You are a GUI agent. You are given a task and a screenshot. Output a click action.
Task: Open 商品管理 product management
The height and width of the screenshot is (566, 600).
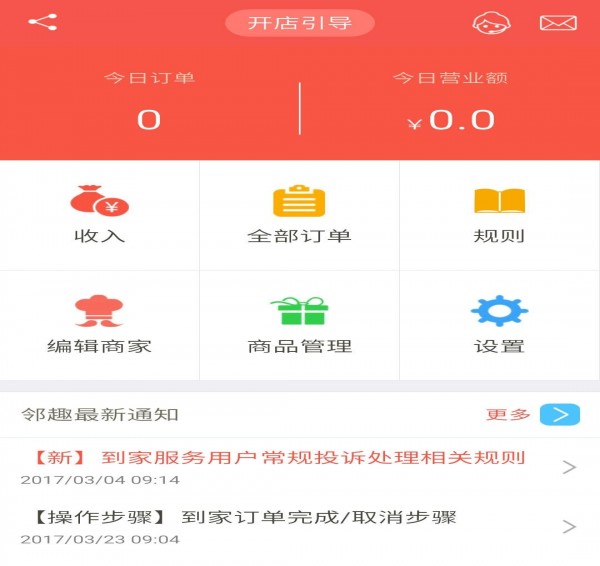(x=299, y=326)
